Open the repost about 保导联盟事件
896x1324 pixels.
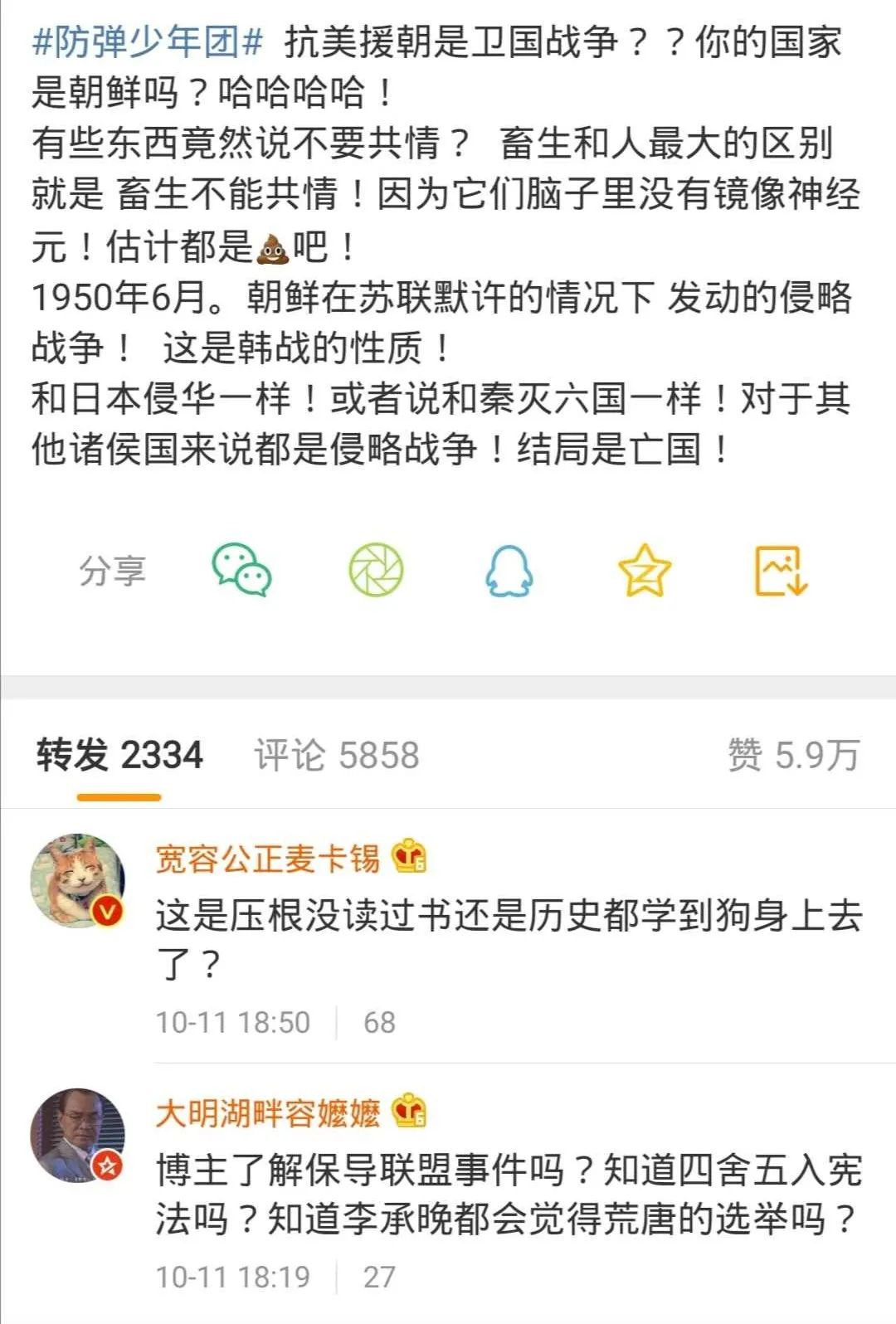pos(508,1194)
